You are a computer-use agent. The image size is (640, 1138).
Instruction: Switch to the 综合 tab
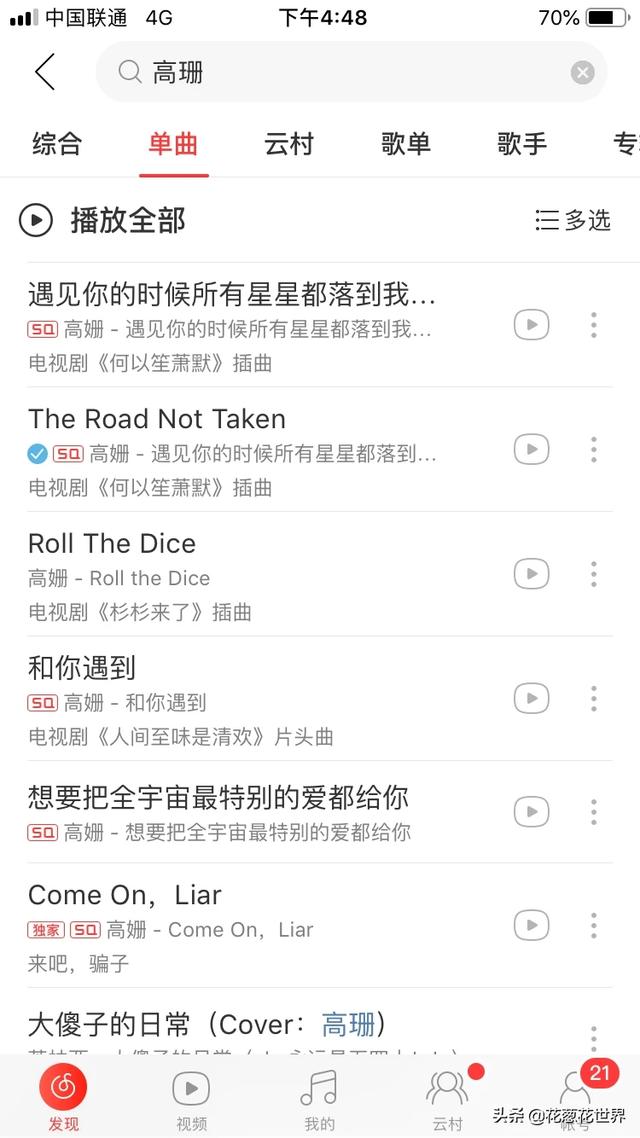pyautogui.click(x=56, y=144)
